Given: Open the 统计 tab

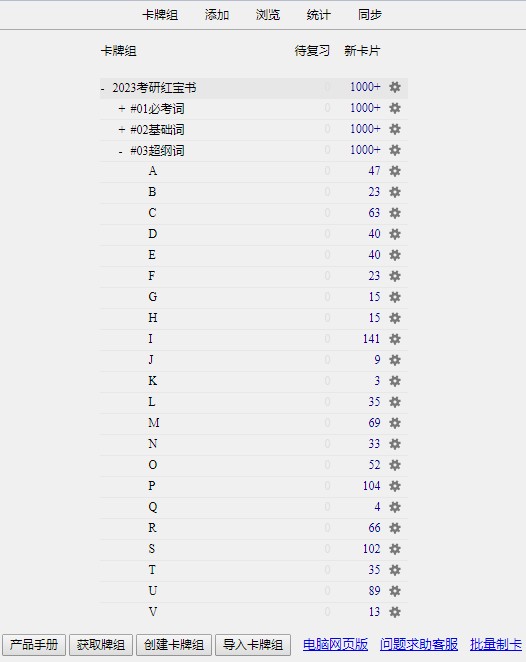Looking at the screenshot, I should point(318,15).
